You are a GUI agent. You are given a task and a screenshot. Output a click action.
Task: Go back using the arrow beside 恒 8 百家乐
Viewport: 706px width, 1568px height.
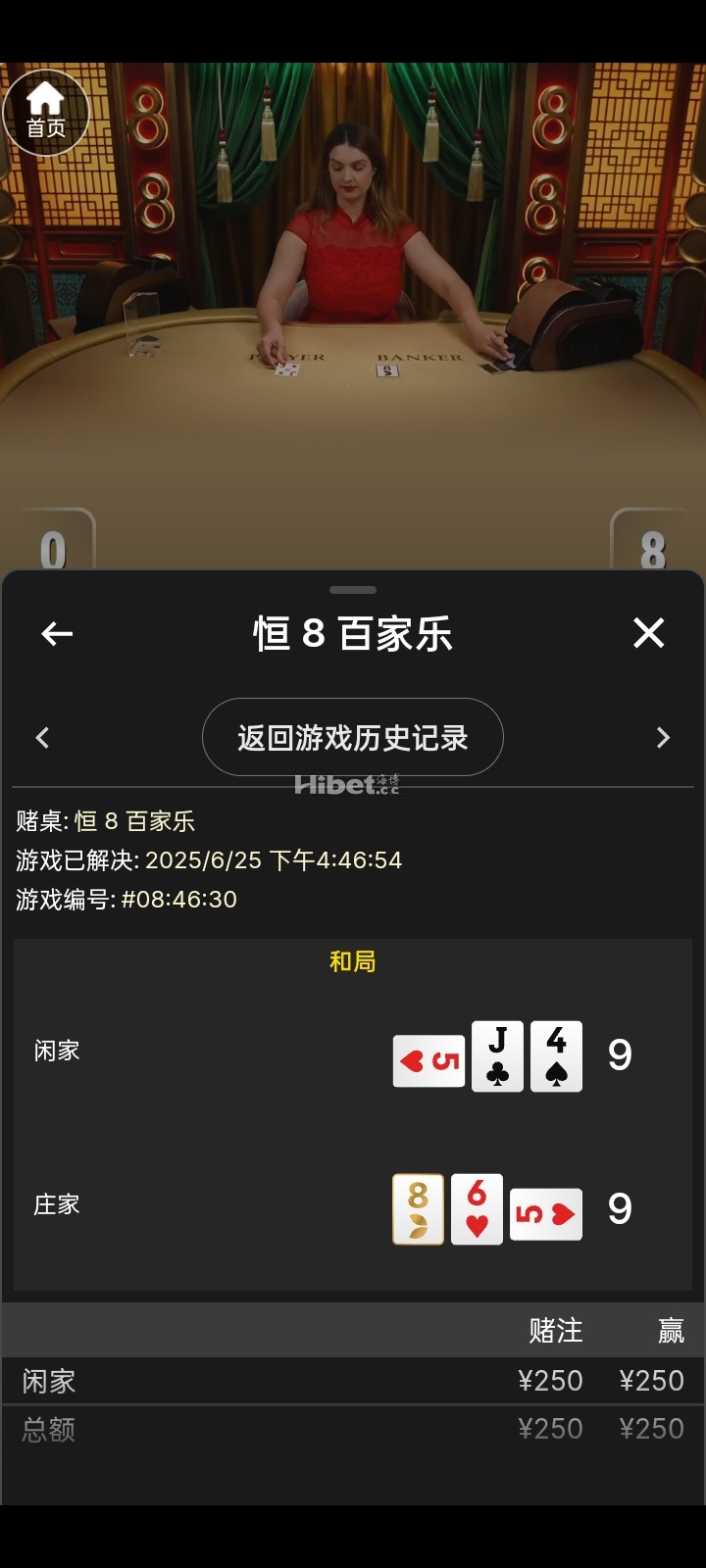click(x=57, y=634)
